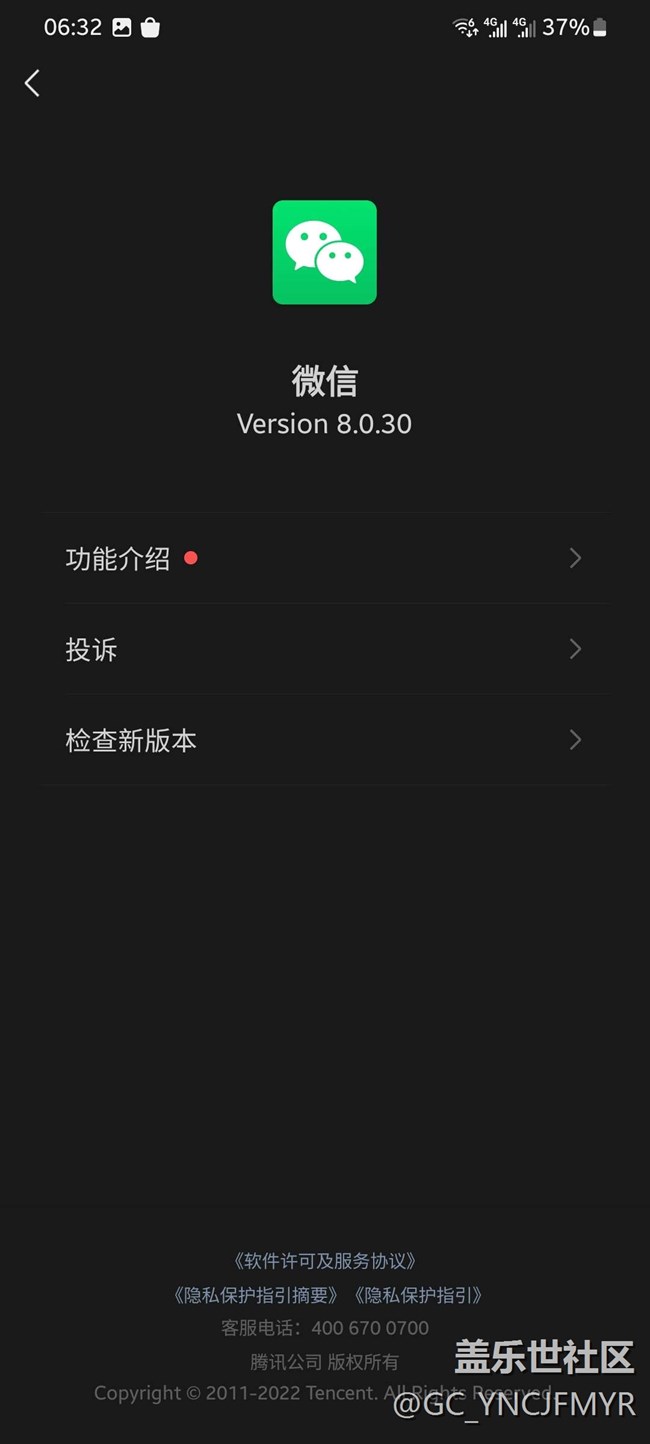Open the 投诉 complaint row
The image size is (650, 1444).
click(x=324, y=649)
